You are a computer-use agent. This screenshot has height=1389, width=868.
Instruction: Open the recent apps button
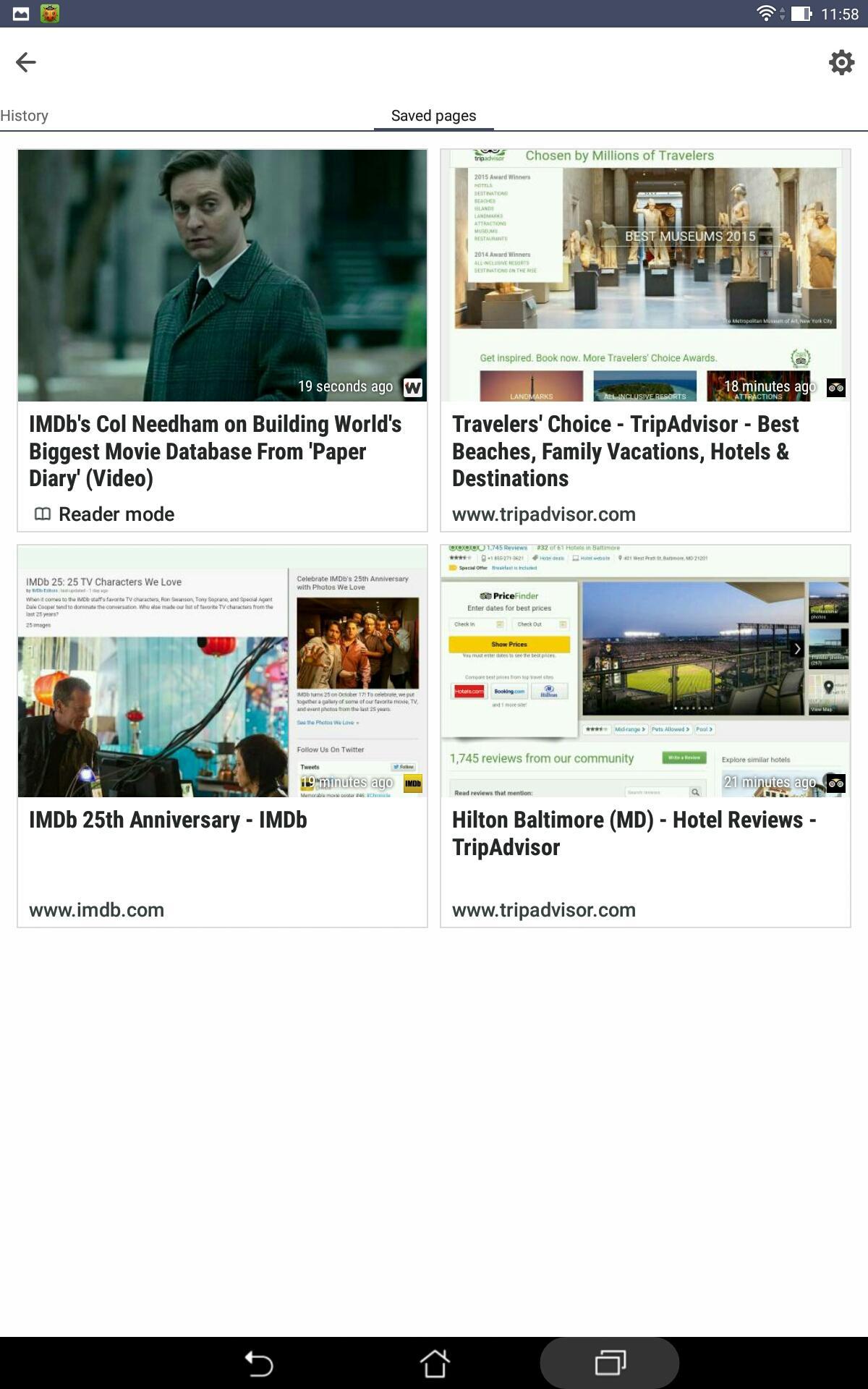[x=610, y=1364]
